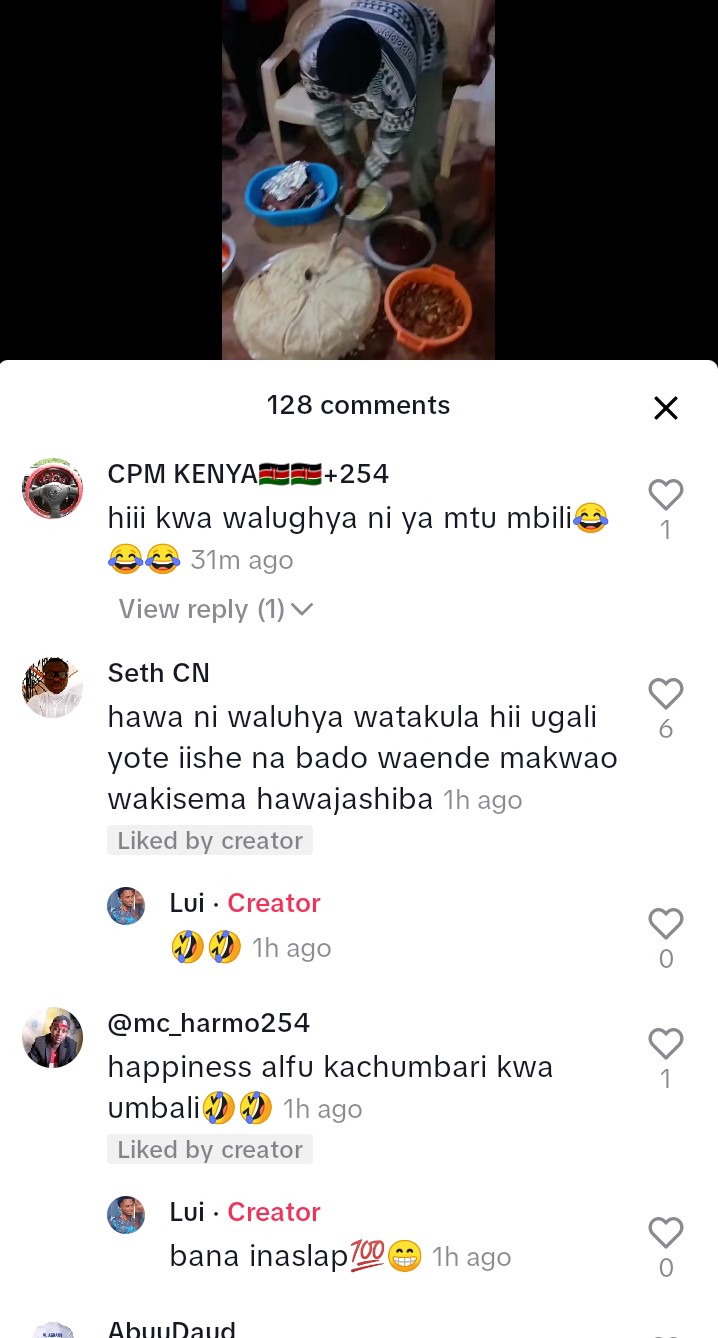718x1338 pixels.
Task: Open CPM KENYA's profile avatar
Action: (52, 488)
